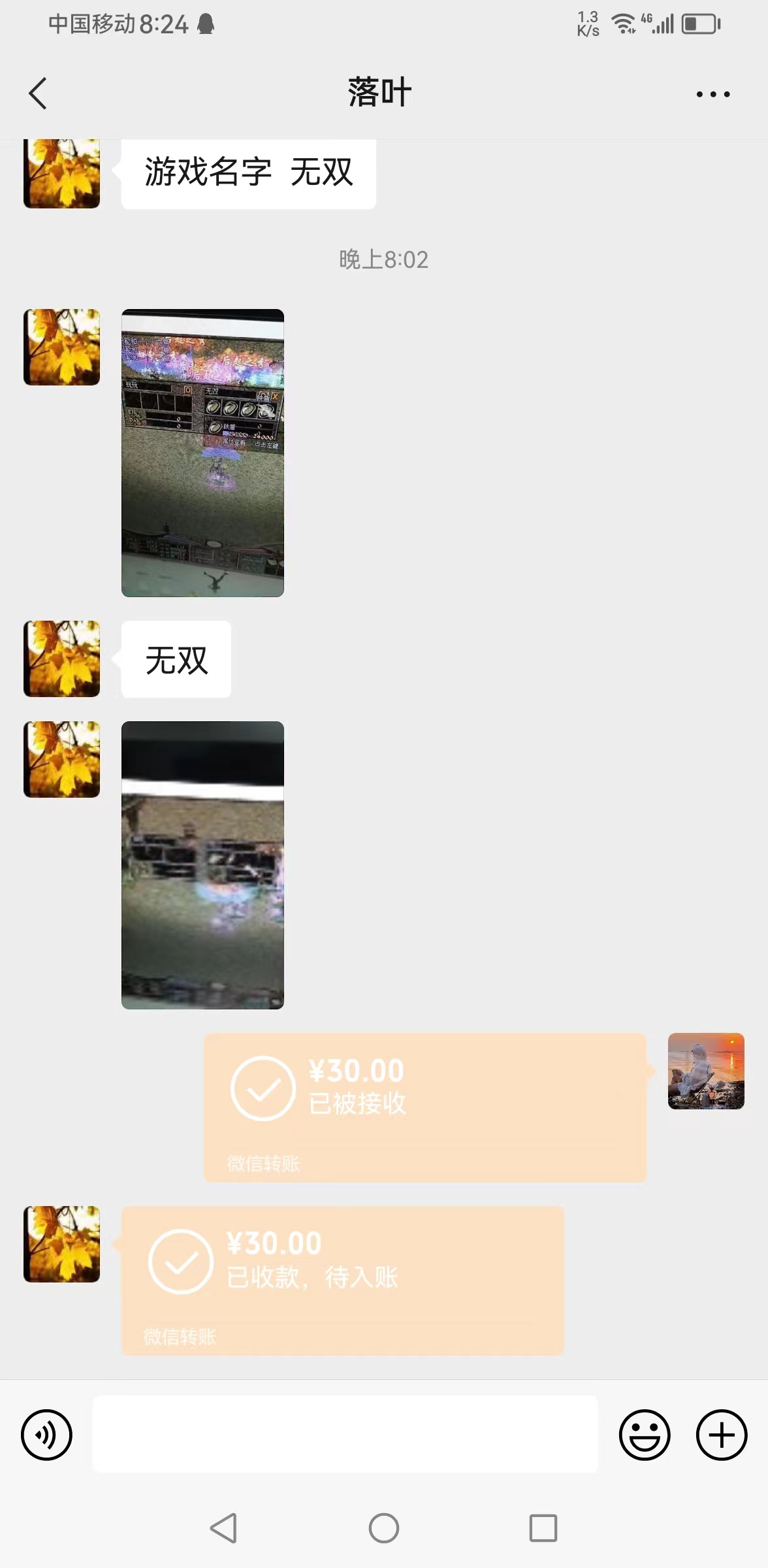This screenshot has height=1568, width=768.
Task: Open the ¥30.00 已被接收 transfer
Action: point(424,1107)
